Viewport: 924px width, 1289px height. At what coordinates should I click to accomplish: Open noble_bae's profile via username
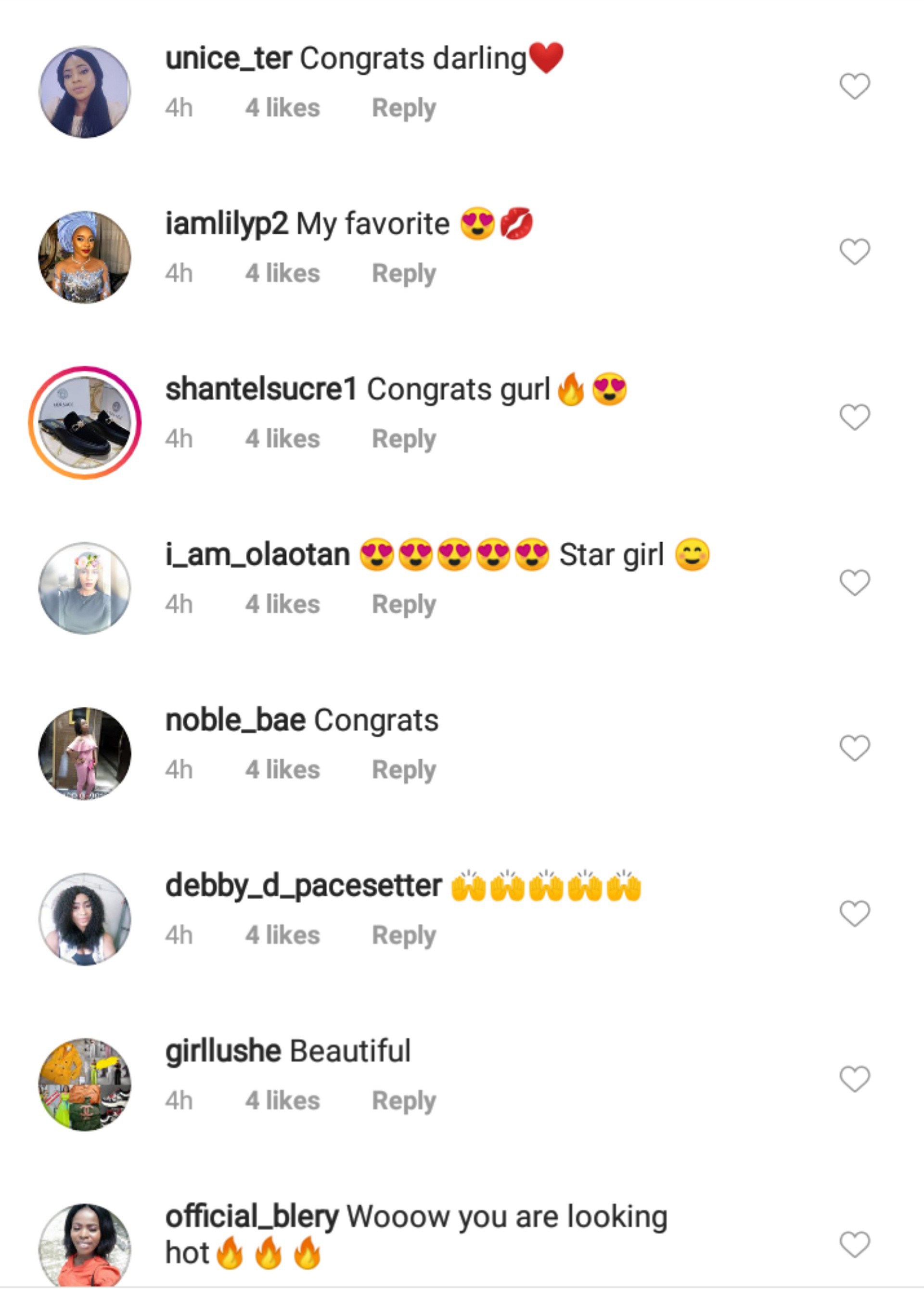click(235, 720)
